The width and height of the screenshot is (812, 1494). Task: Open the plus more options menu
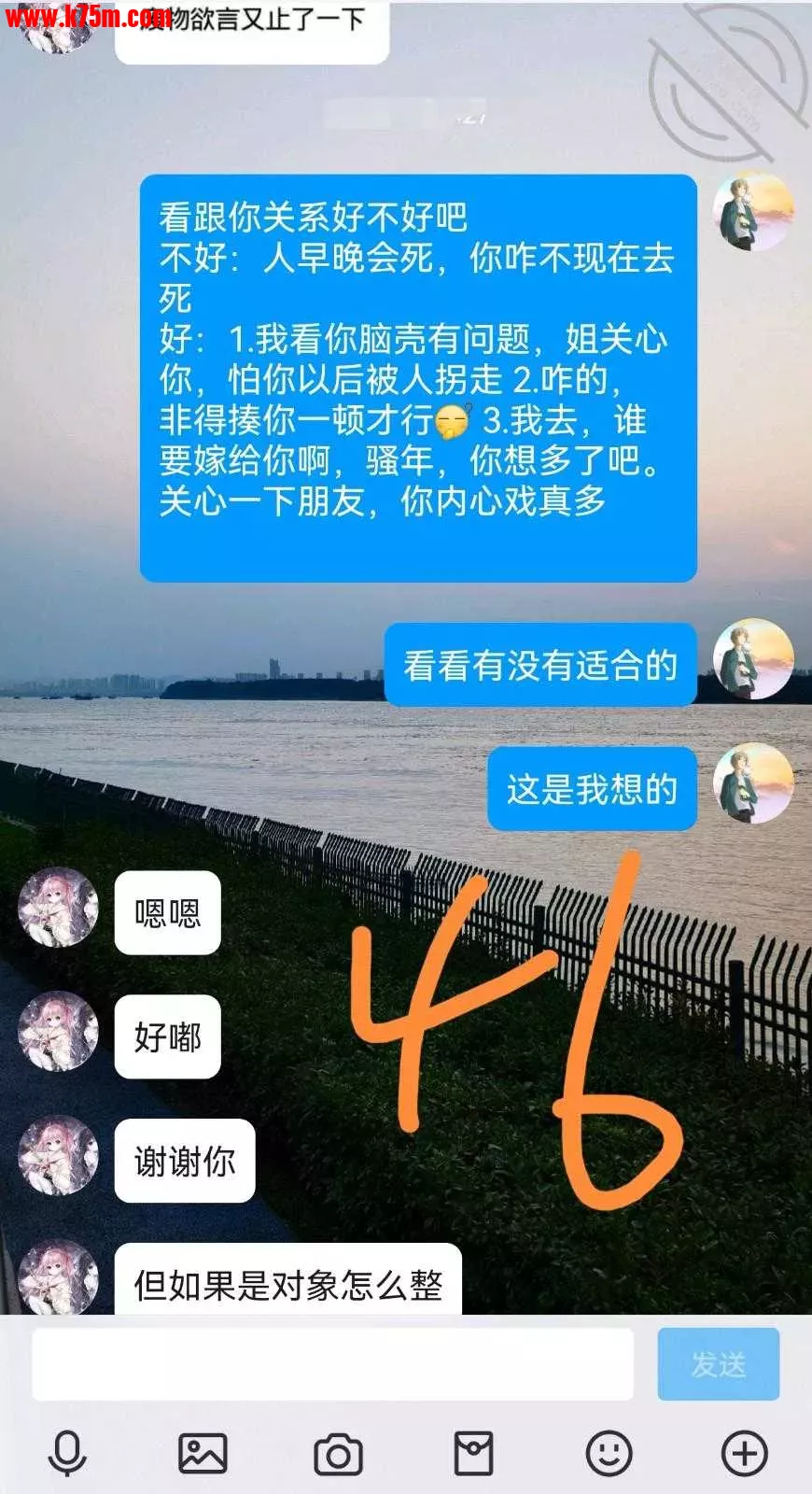point(744,1453)
